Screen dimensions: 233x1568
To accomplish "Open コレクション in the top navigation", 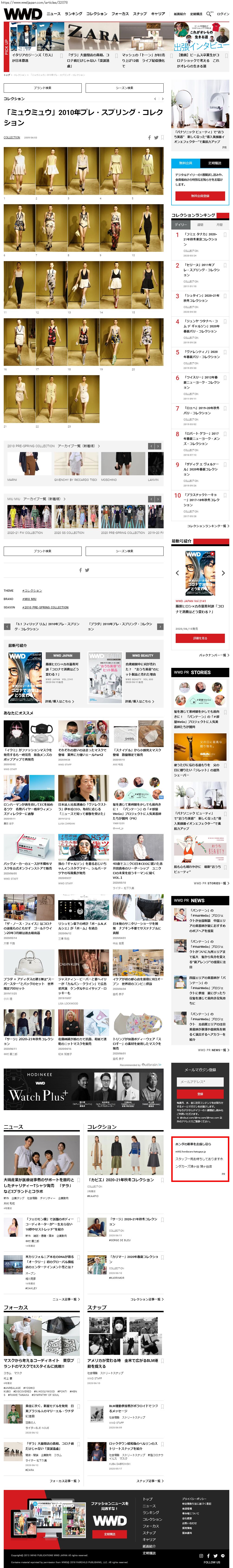I will [96, 13].
